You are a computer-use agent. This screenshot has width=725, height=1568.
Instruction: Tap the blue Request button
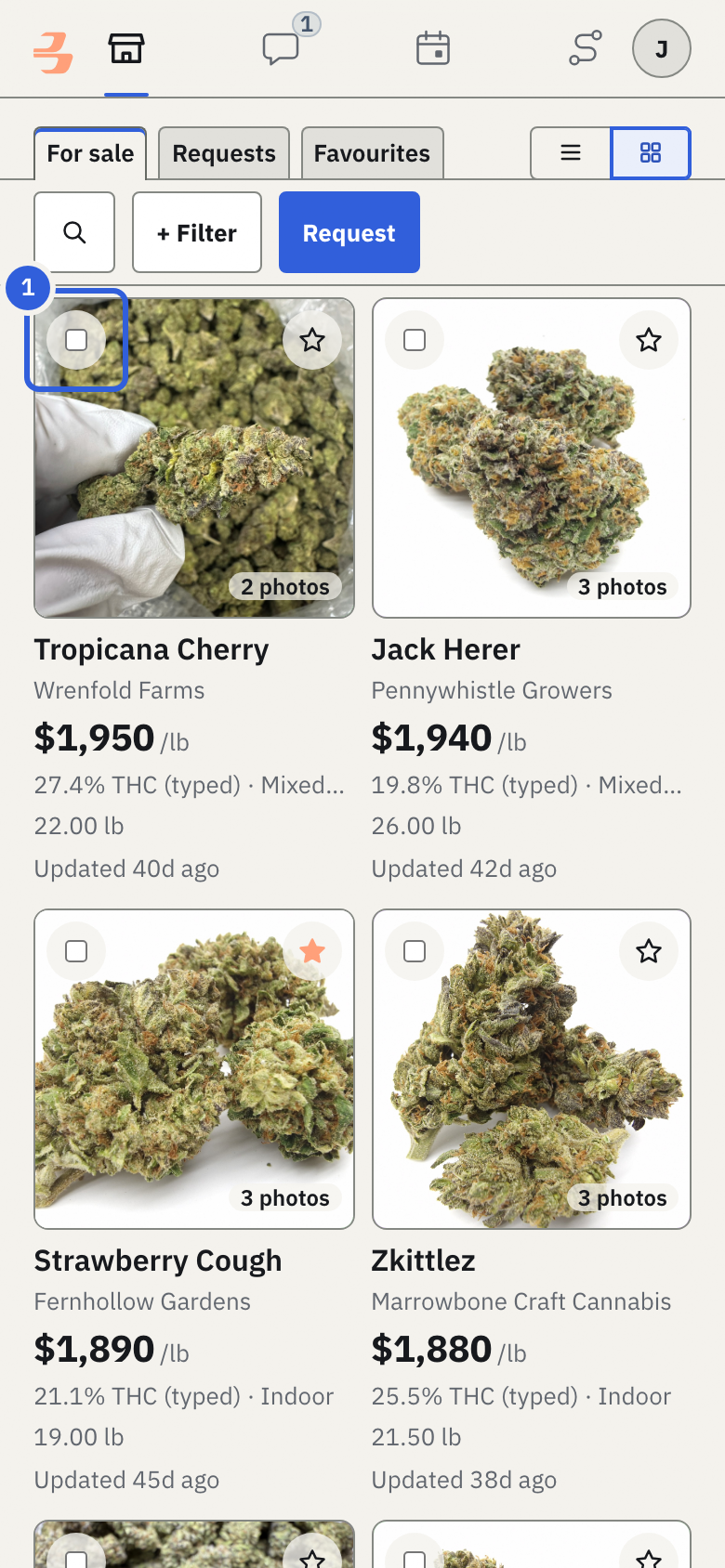tap(349, 232)
